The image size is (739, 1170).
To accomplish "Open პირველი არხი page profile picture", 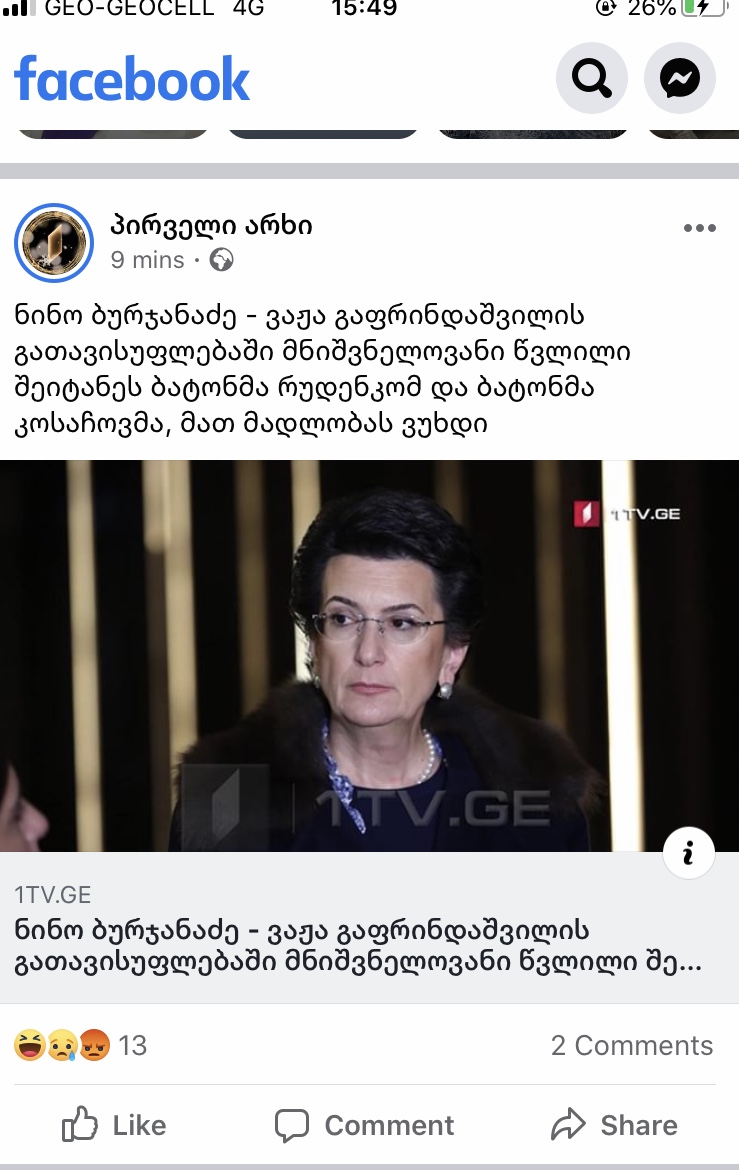I will tap(54, 243).
